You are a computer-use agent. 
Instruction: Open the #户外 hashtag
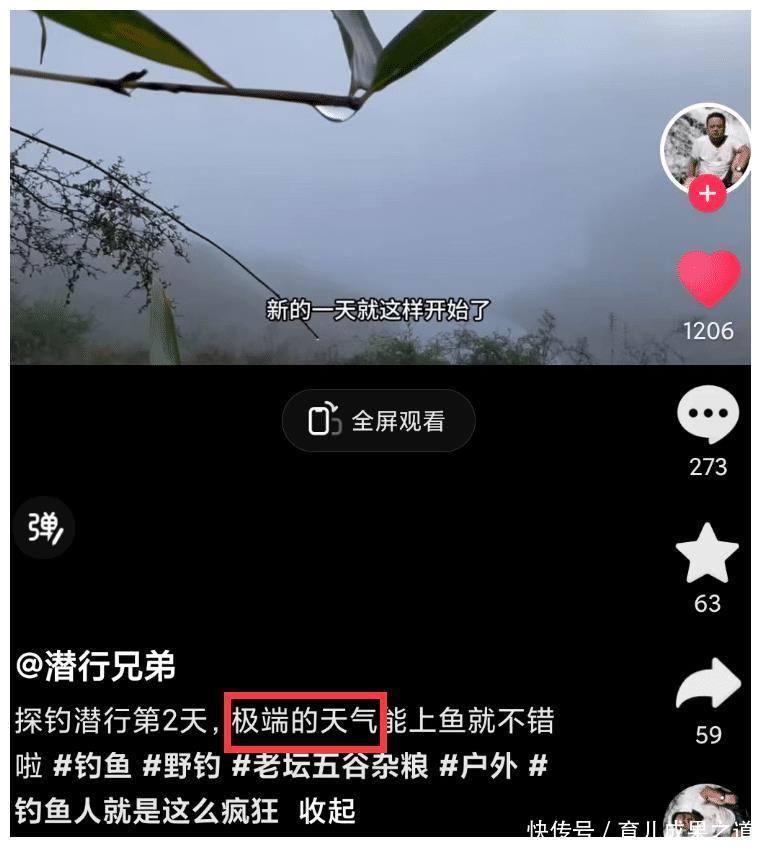478,766
